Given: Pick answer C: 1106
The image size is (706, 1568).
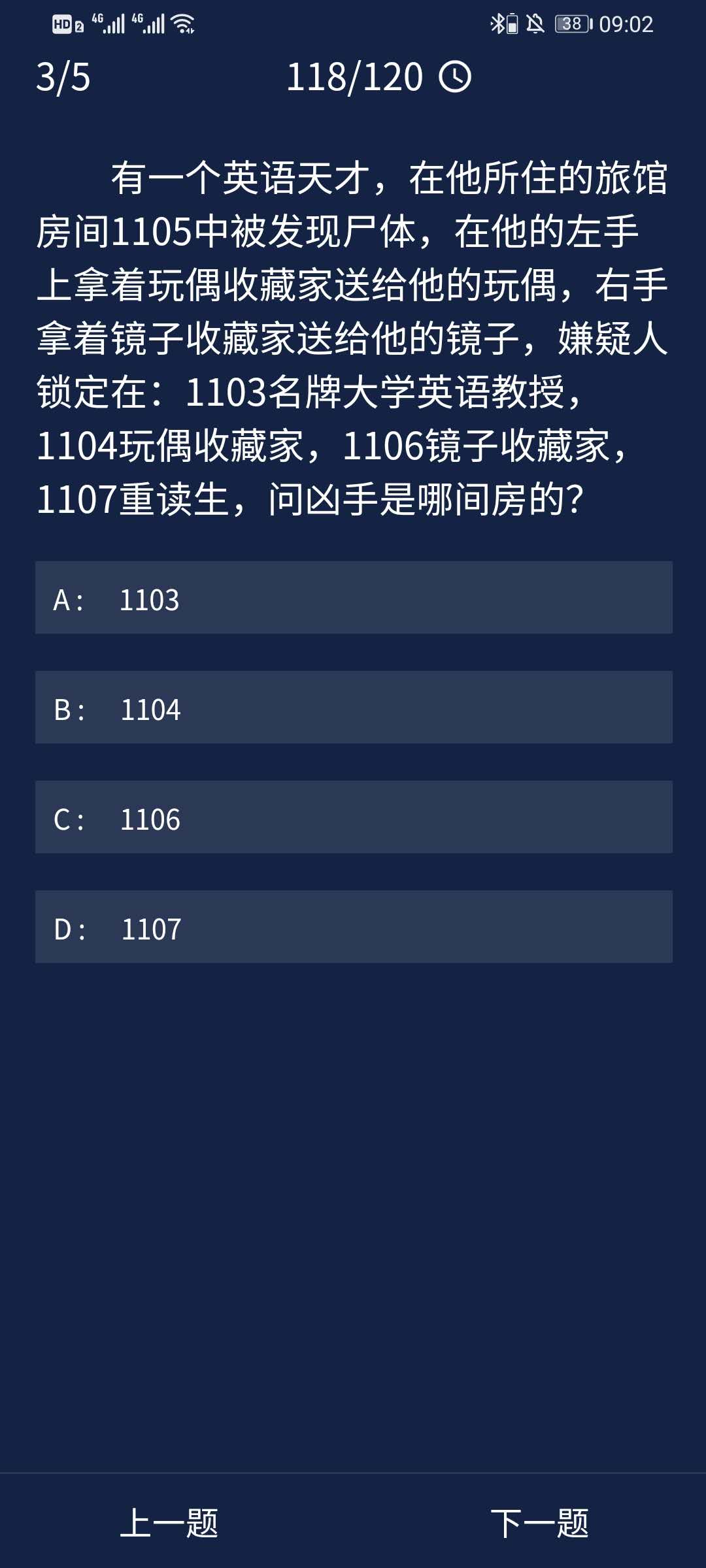Looking at the screenshot, I should coord(353,817).
